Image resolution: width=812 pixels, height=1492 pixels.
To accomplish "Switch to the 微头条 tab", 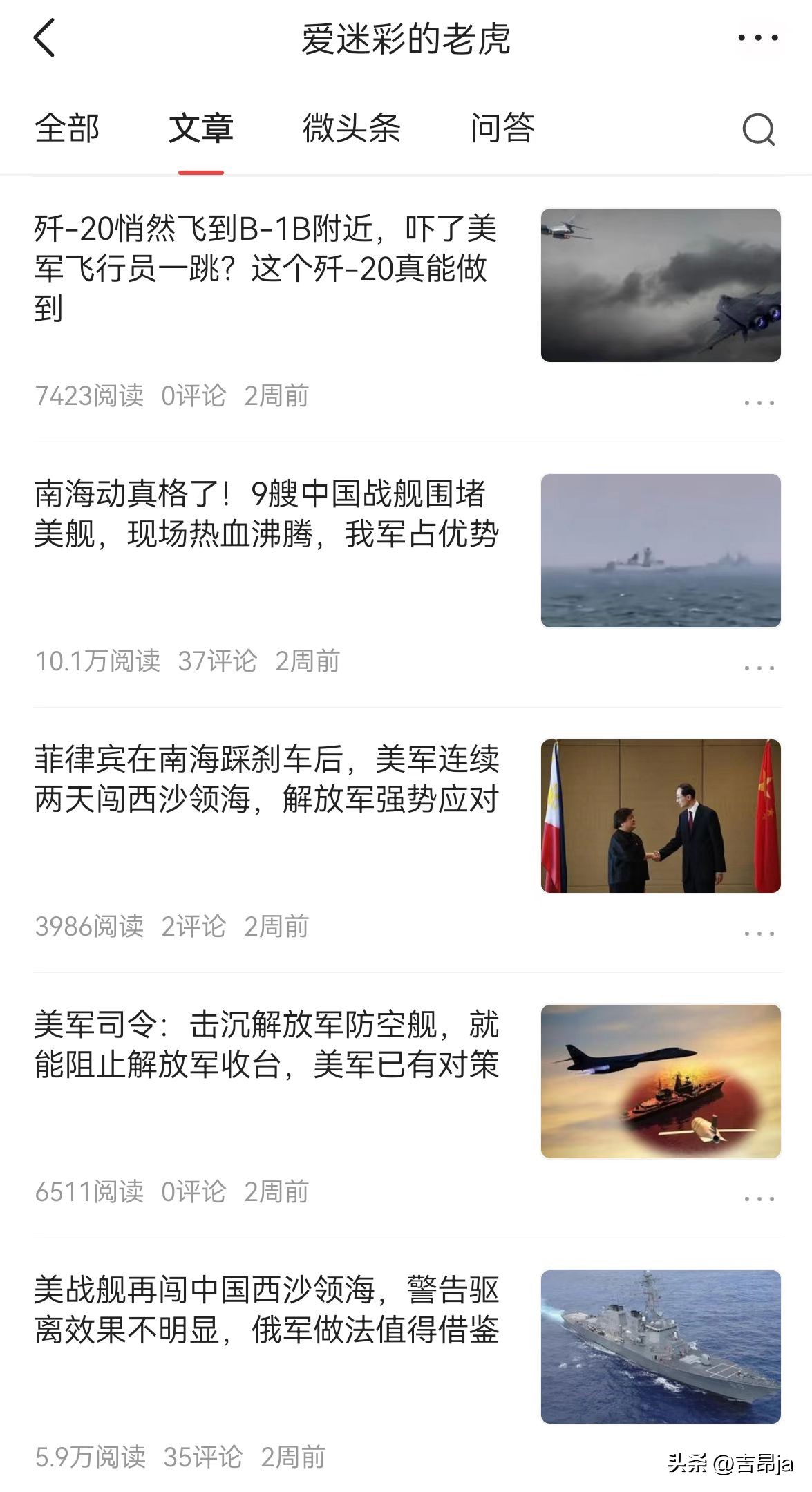I will pyautogui.click(x=353, y=130).
